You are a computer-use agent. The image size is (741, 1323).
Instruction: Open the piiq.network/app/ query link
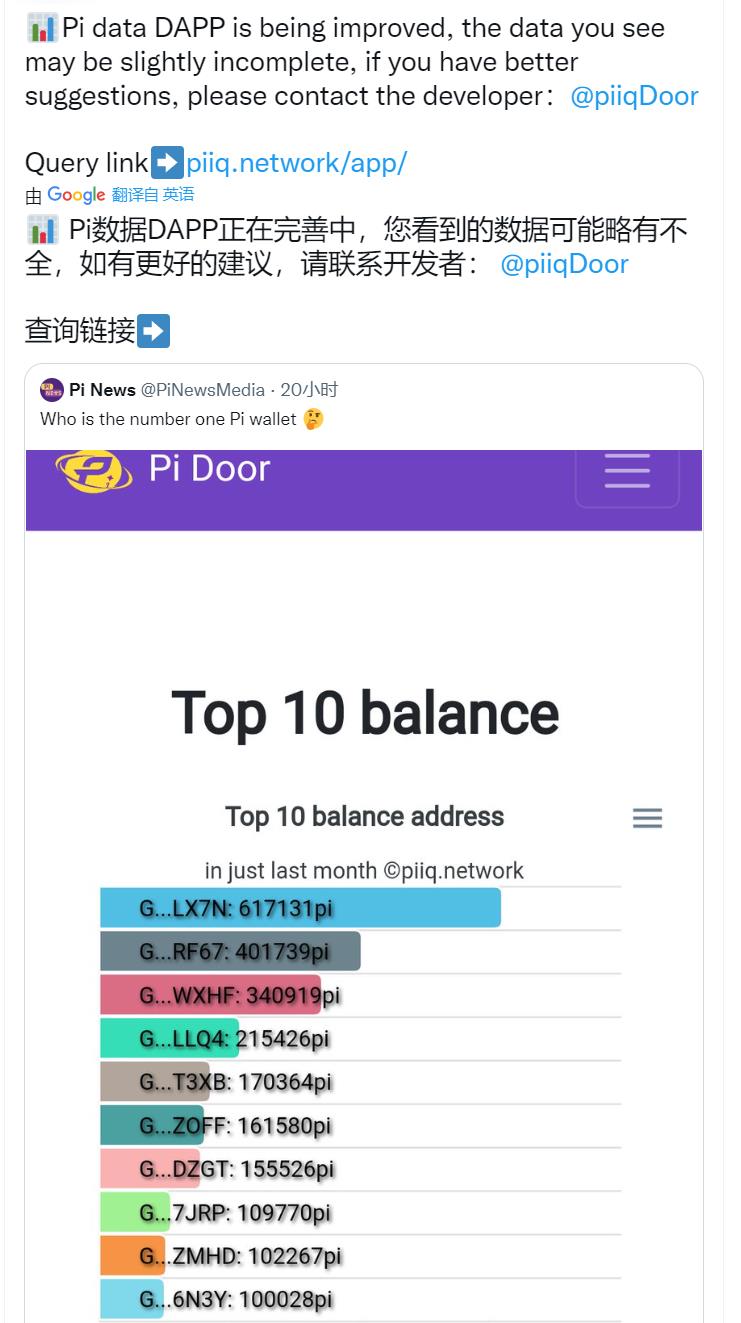pyautogui.click(x=296, y=163)
